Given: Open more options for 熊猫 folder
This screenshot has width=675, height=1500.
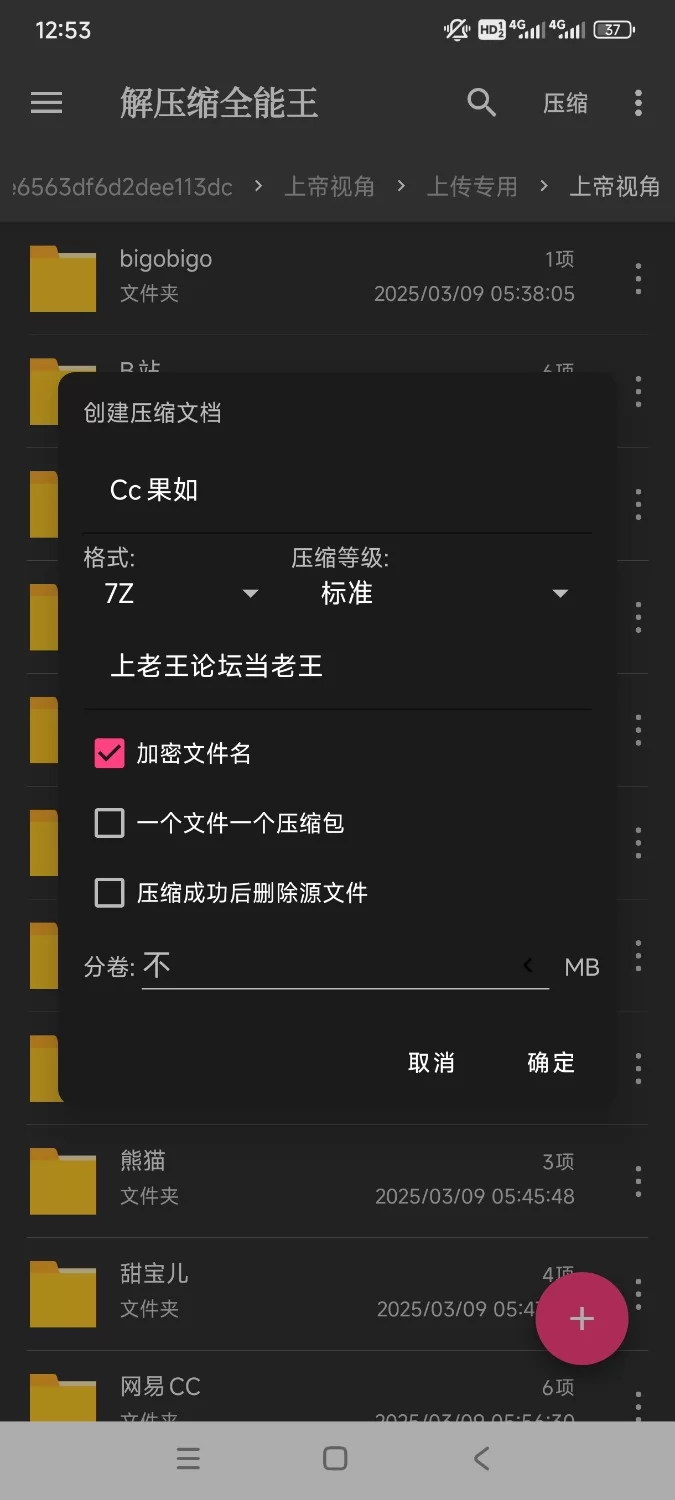Looking at the screenshot, I should [638, 1181].
